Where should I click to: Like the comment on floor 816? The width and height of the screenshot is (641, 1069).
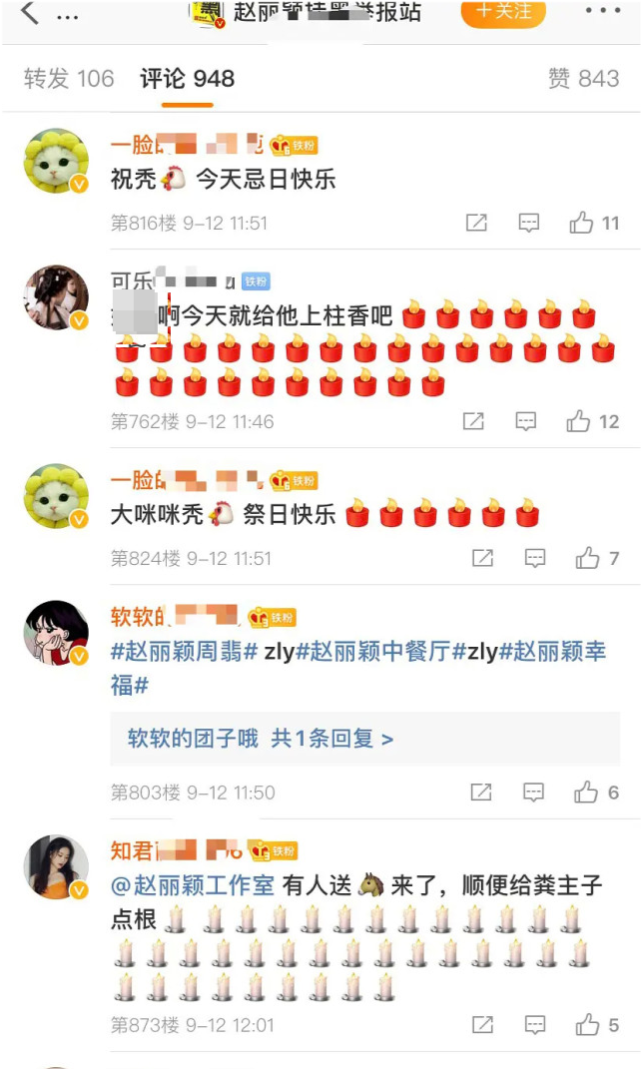click(594, 223)
